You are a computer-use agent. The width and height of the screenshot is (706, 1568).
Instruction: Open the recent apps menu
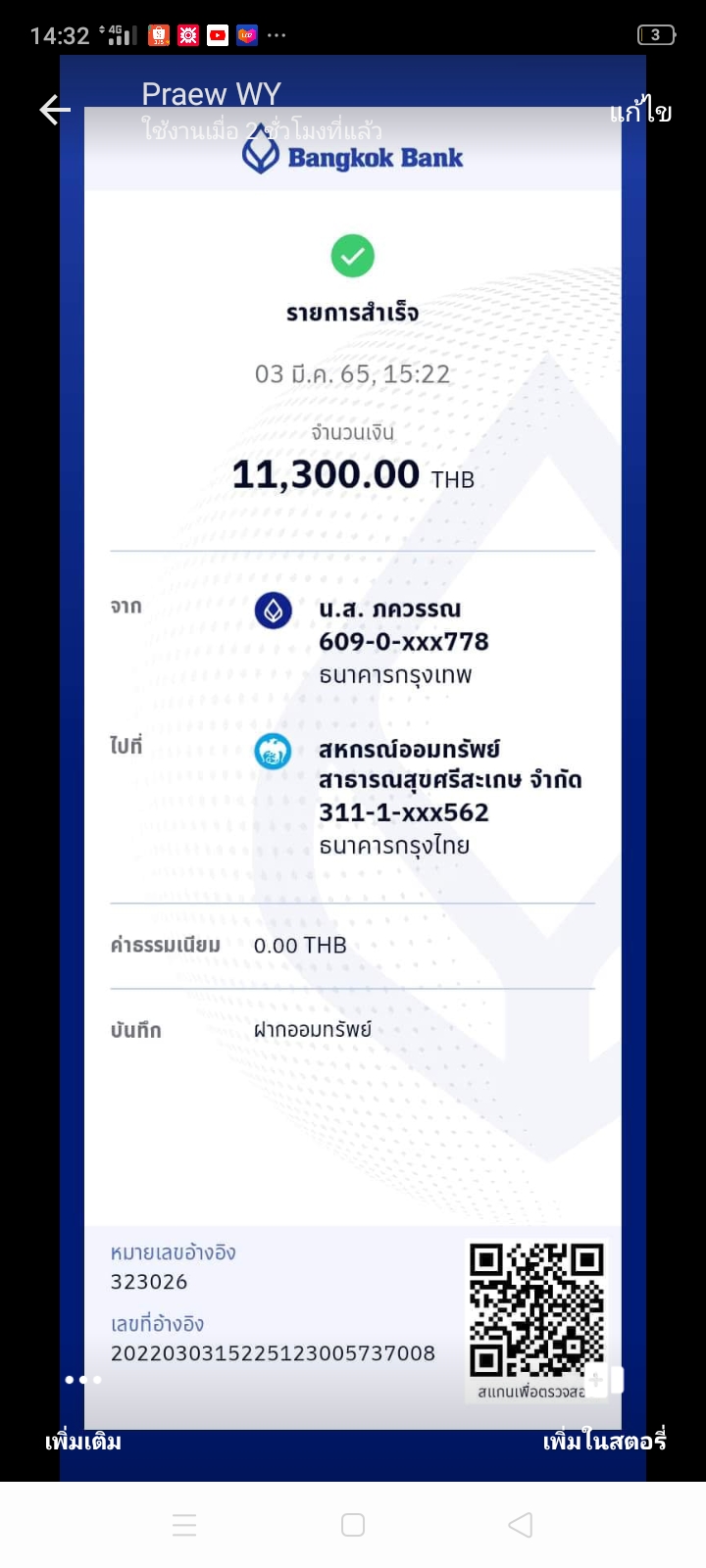click(x=184, y=1525)
